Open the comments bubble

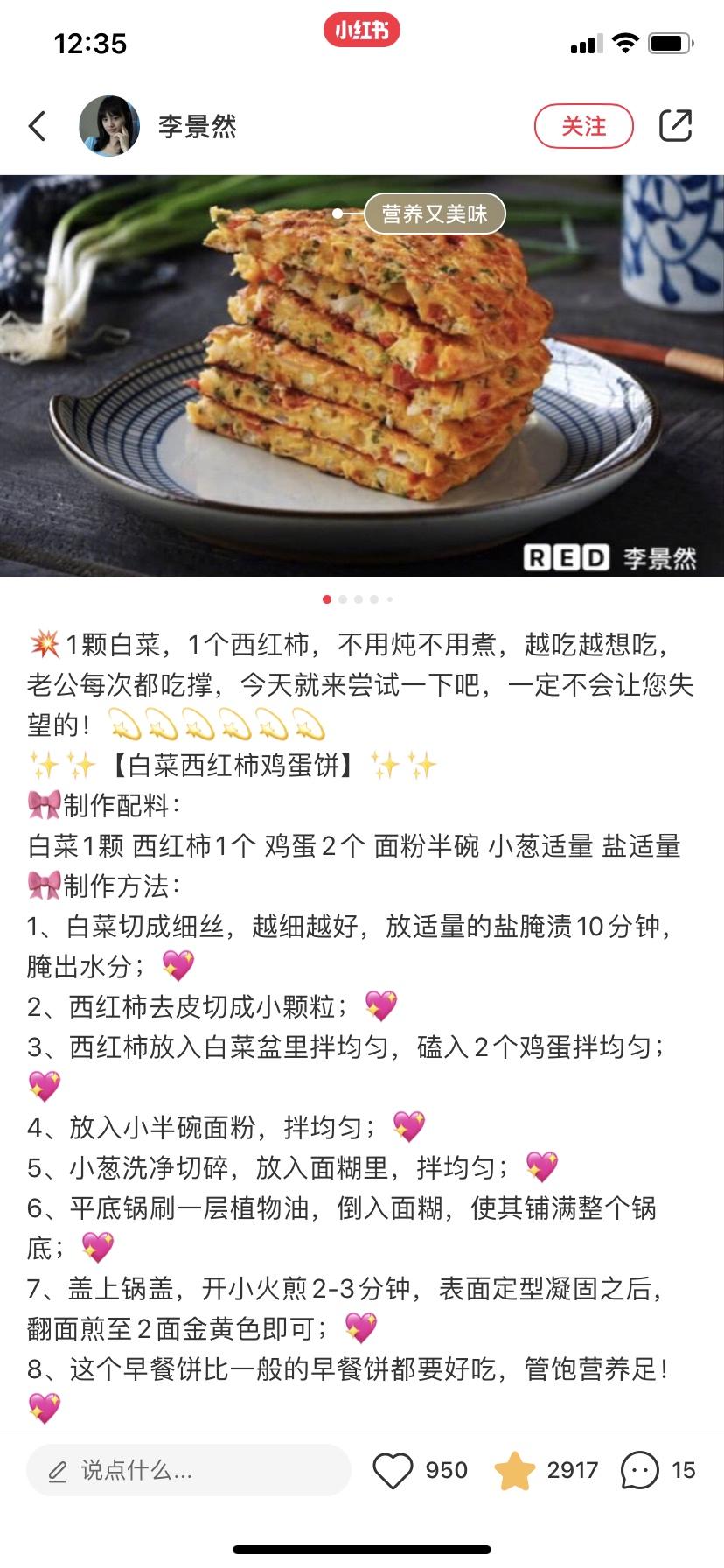click(639, 1470)
